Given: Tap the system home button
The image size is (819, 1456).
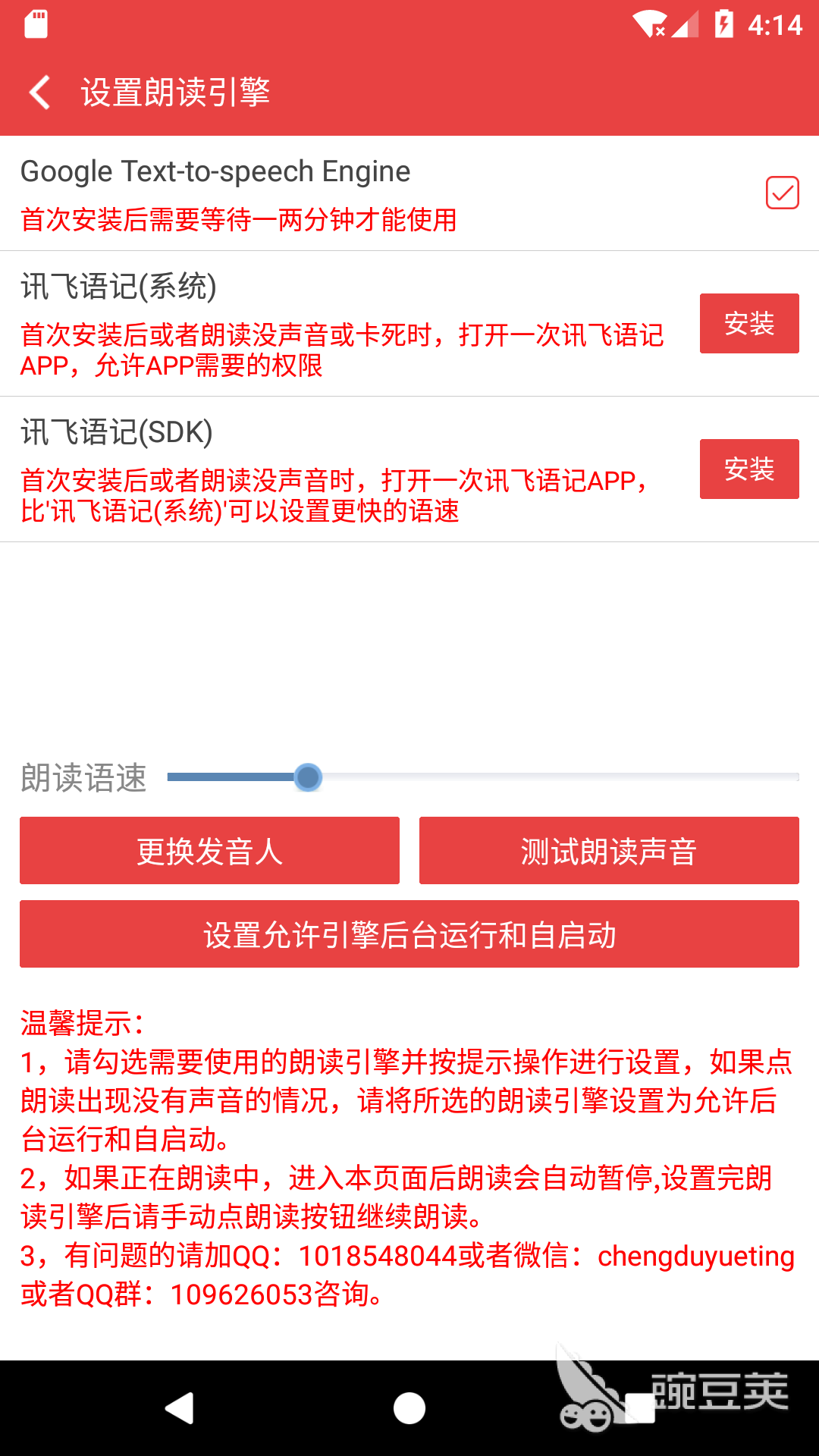Looking at the screenshot, I should pos(409,1408).
